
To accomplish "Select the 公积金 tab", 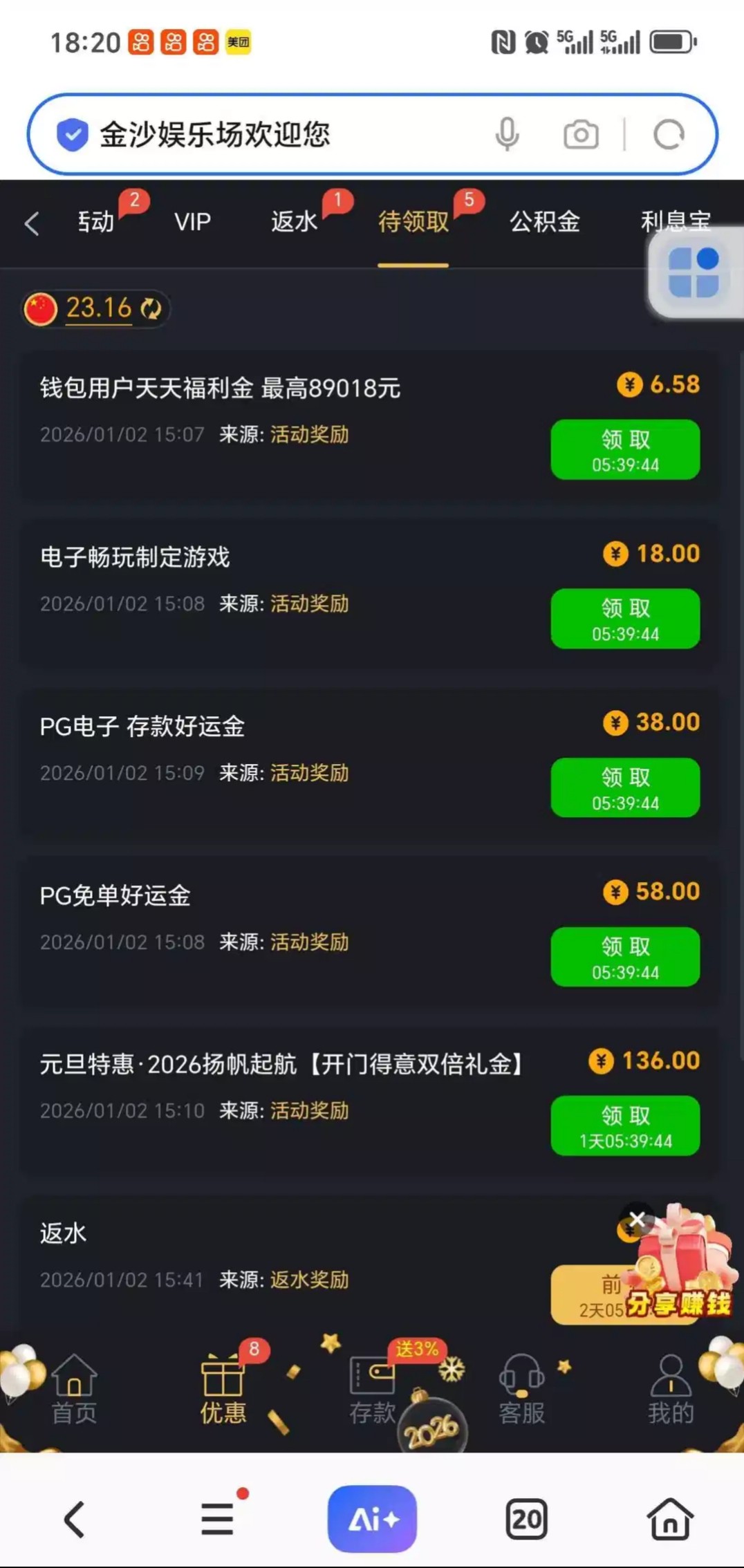I will click(545, 222).
